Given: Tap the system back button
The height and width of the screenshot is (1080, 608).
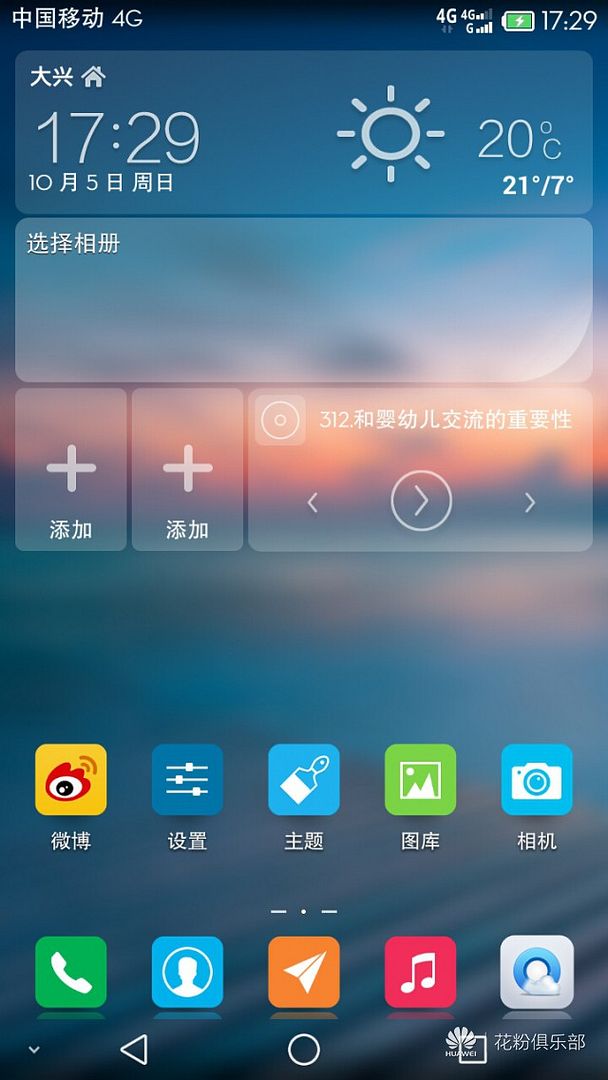Looking at the screenshot, I should 134,1050.
